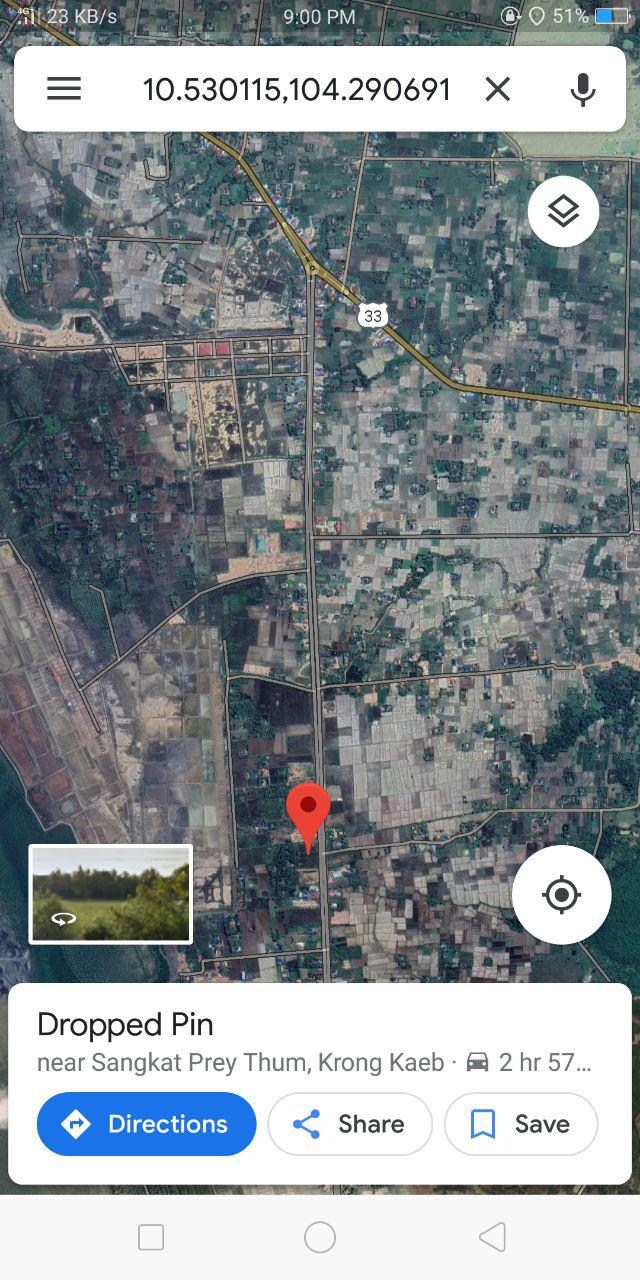640x1280 pixels.
Task: Expand the Dropped Pin details card
Action: point(320,1042)
